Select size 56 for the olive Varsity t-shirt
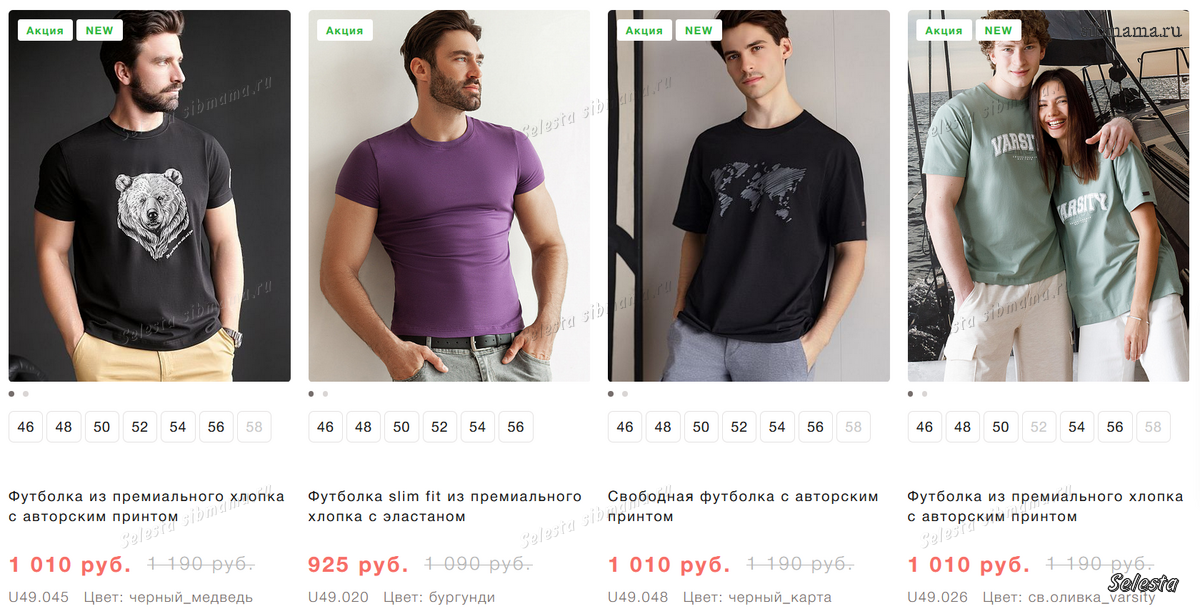 (1115, 427)
